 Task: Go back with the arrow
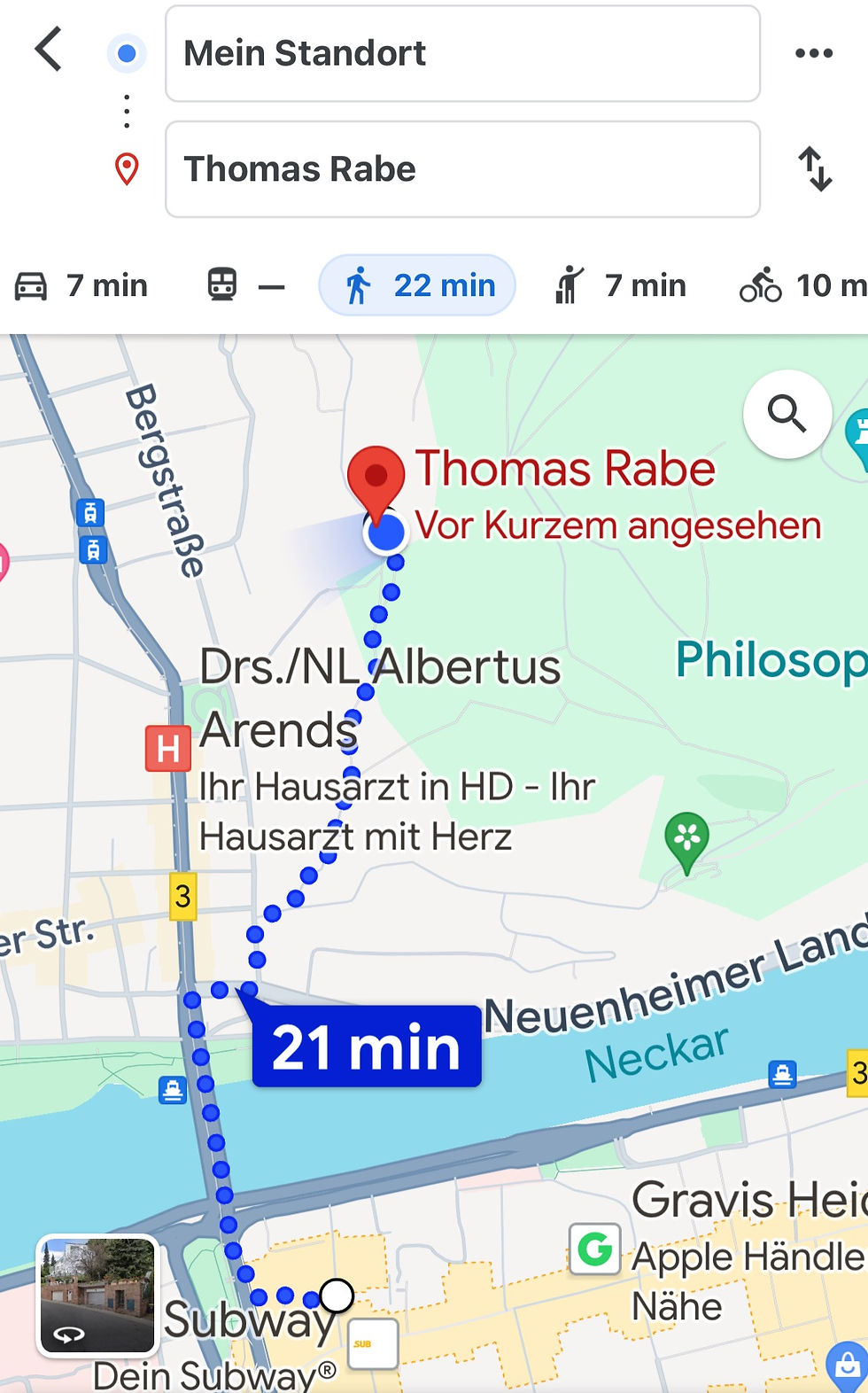coord(49,50)
